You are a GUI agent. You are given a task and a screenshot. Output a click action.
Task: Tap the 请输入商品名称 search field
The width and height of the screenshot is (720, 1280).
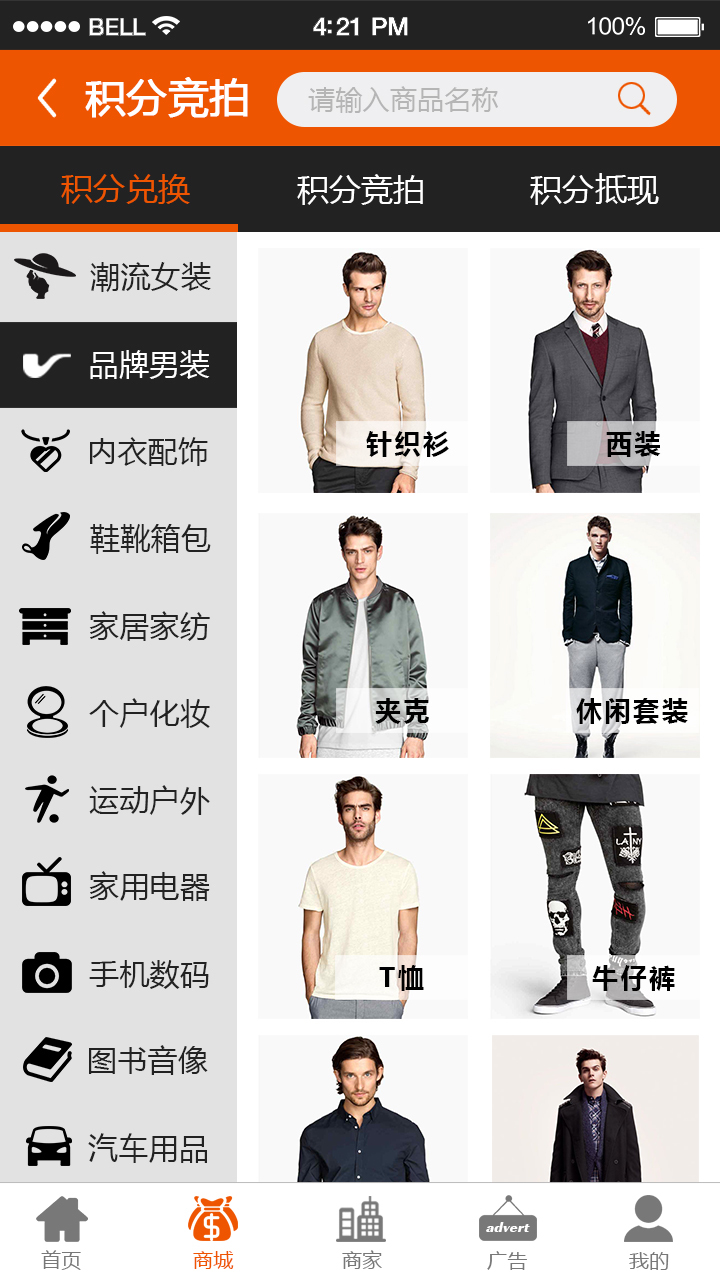coord(440,99)
